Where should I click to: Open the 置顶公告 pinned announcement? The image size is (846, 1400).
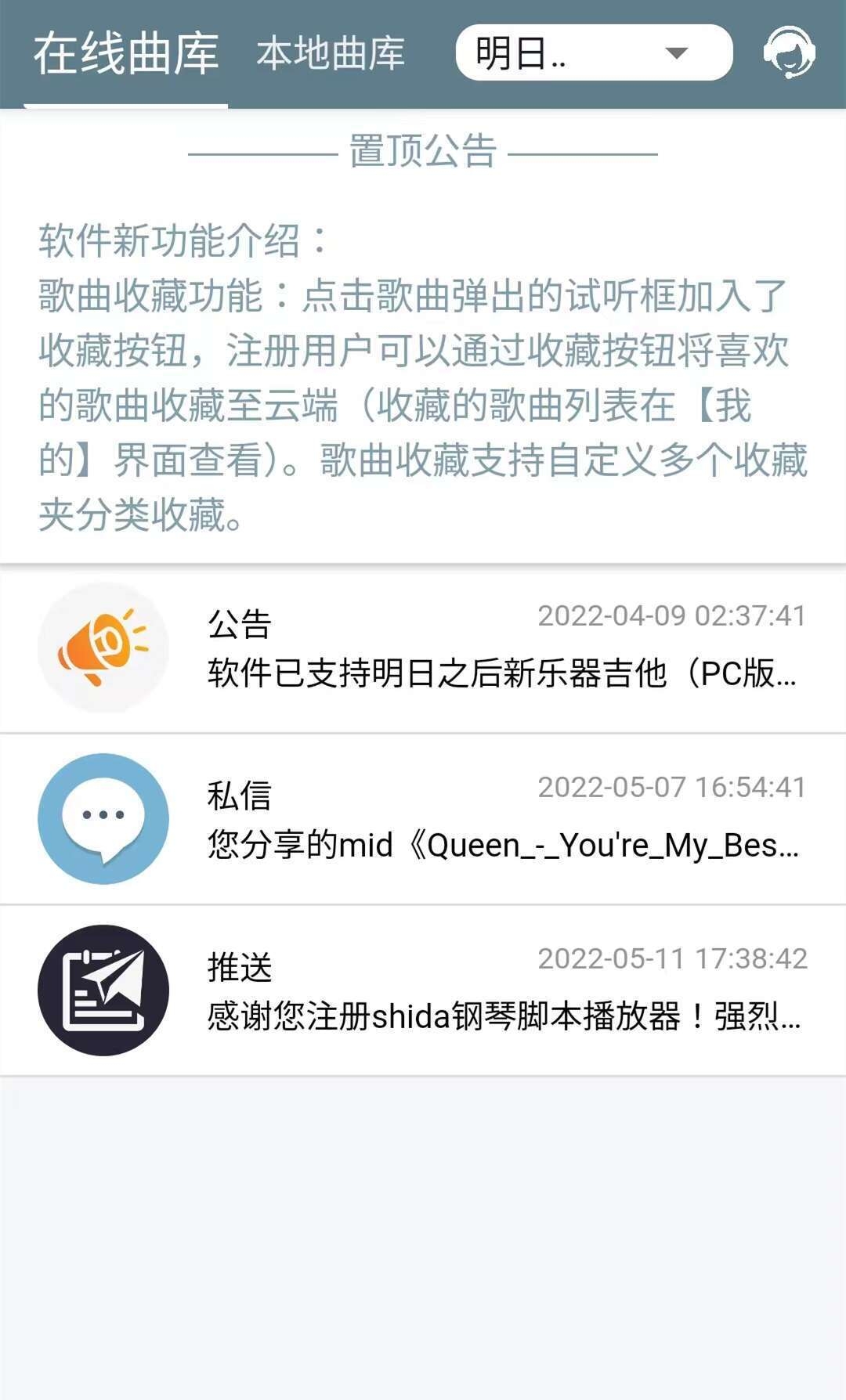[x=423, y=153]
